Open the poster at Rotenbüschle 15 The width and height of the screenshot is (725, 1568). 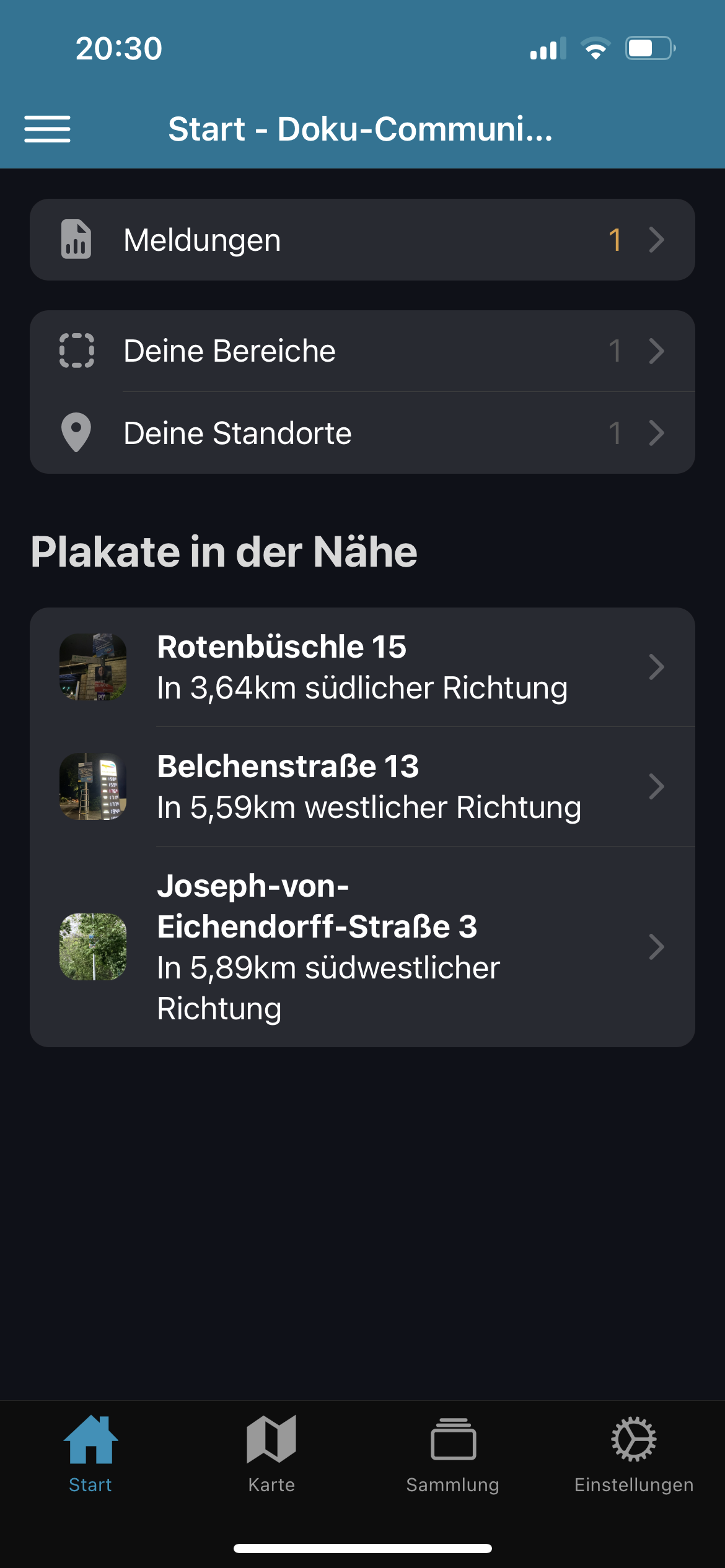tap(362, 667)
